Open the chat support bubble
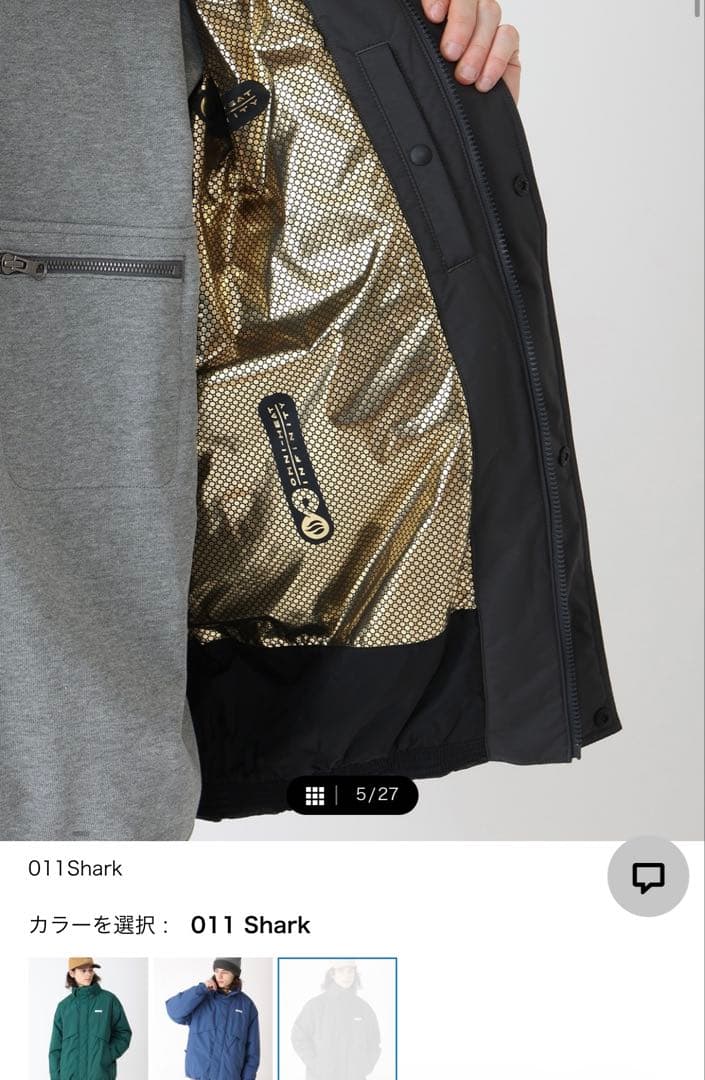This screenshot has height=1080, width=705. (x=648, y=877)
